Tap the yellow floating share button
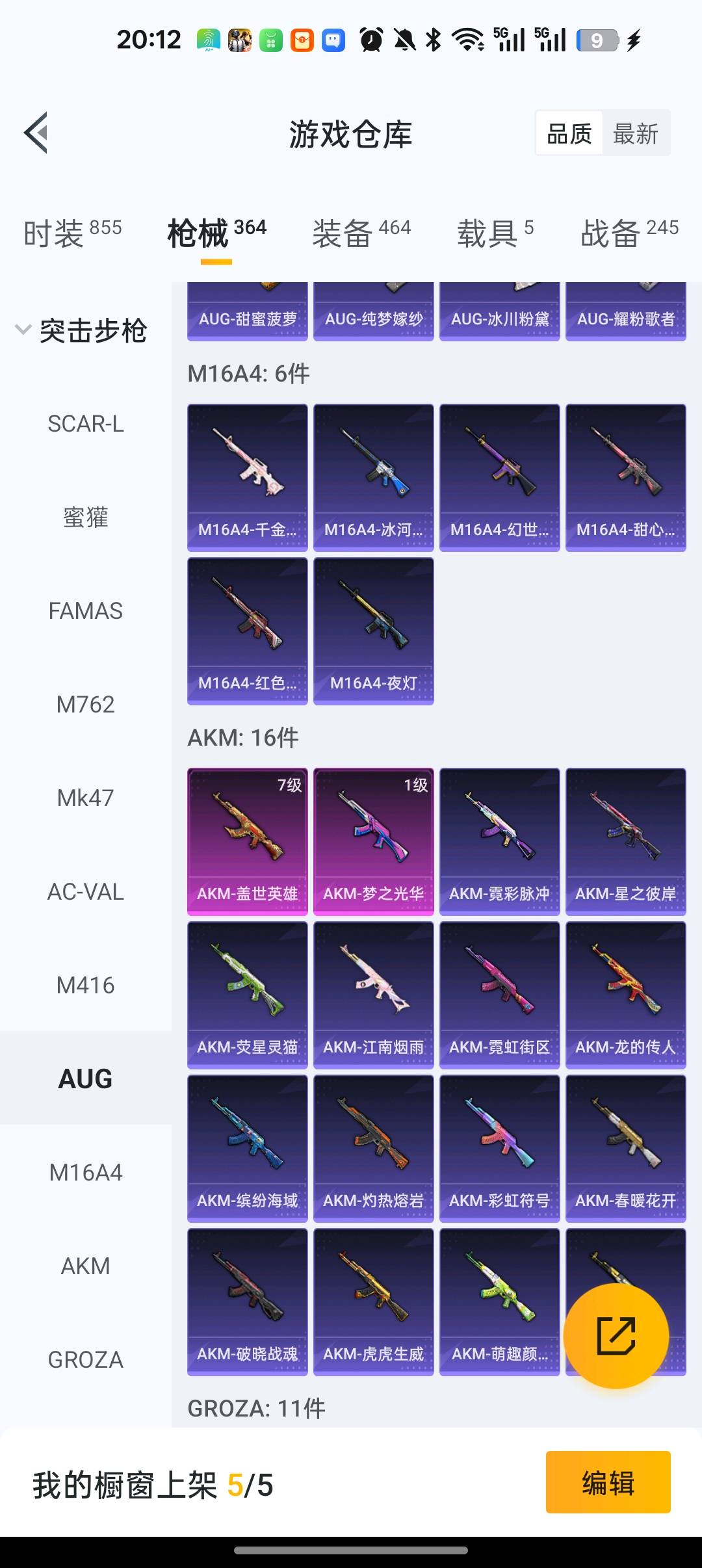This screenshot has width=702, height=1568. [616, 1337]
